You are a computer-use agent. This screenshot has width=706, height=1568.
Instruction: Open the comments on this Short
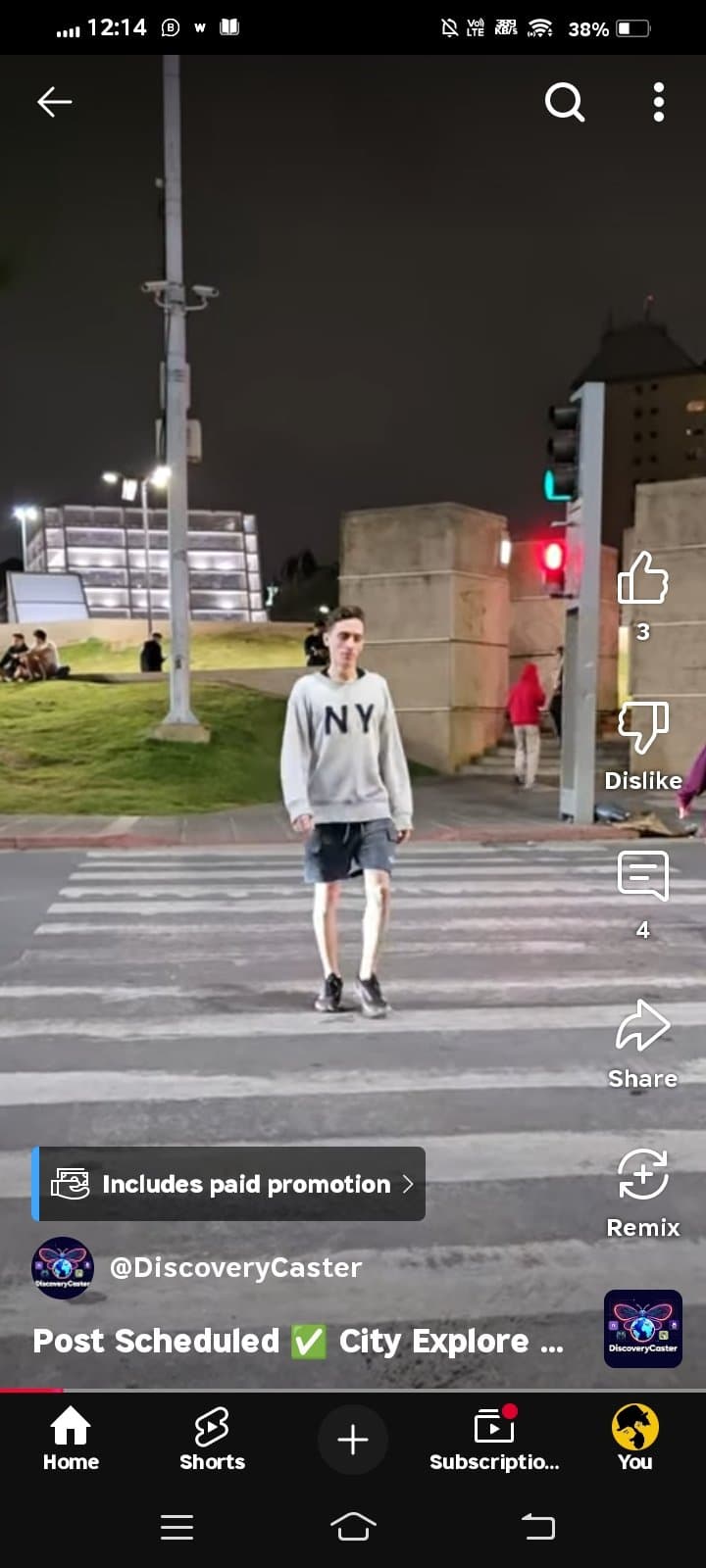click(643, 895)
